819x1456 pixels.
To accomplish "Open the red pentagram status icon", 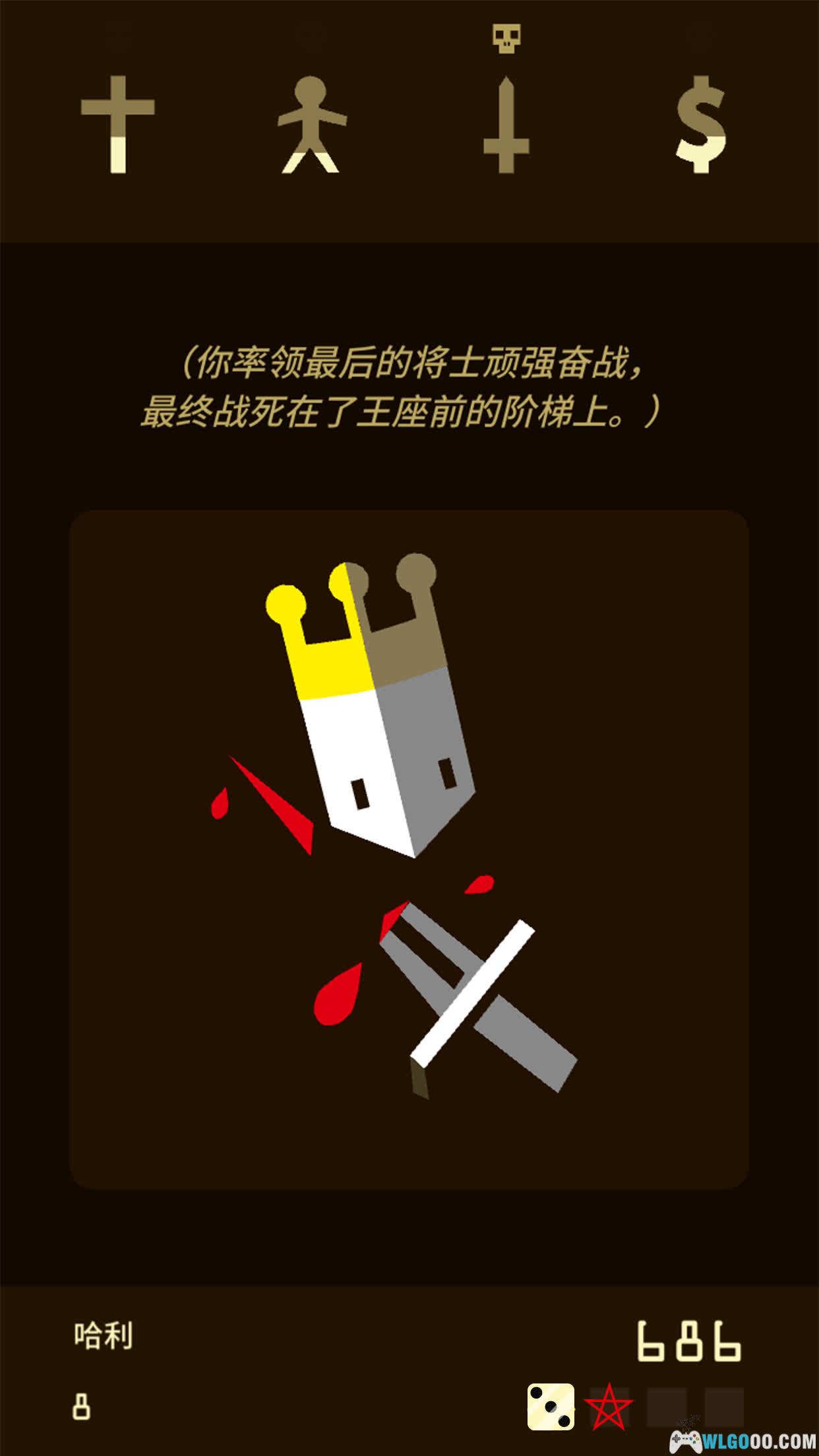I will (609, 1407).
